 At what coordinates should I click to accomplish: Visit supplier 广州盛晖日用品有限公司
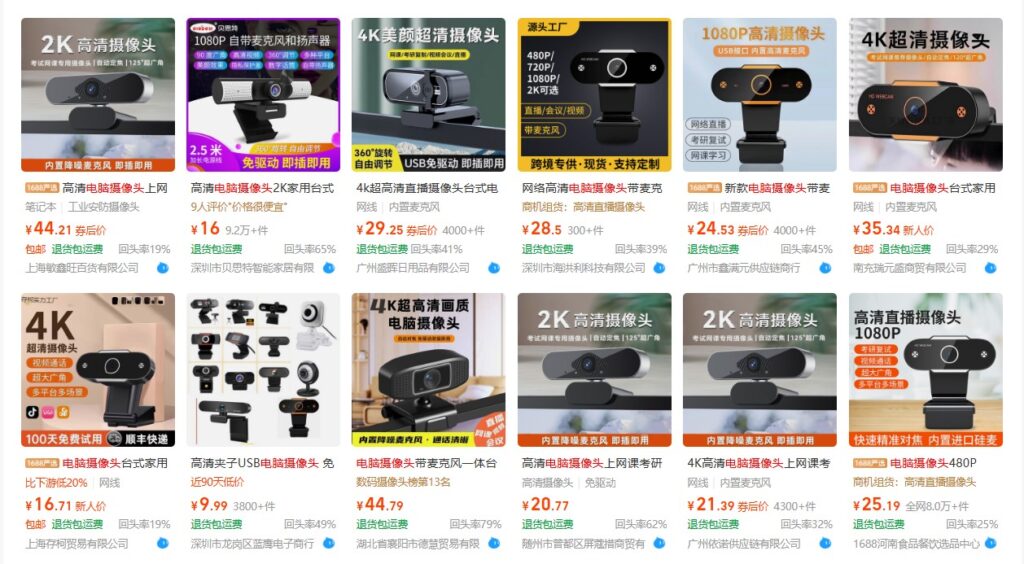click(412, 268)
